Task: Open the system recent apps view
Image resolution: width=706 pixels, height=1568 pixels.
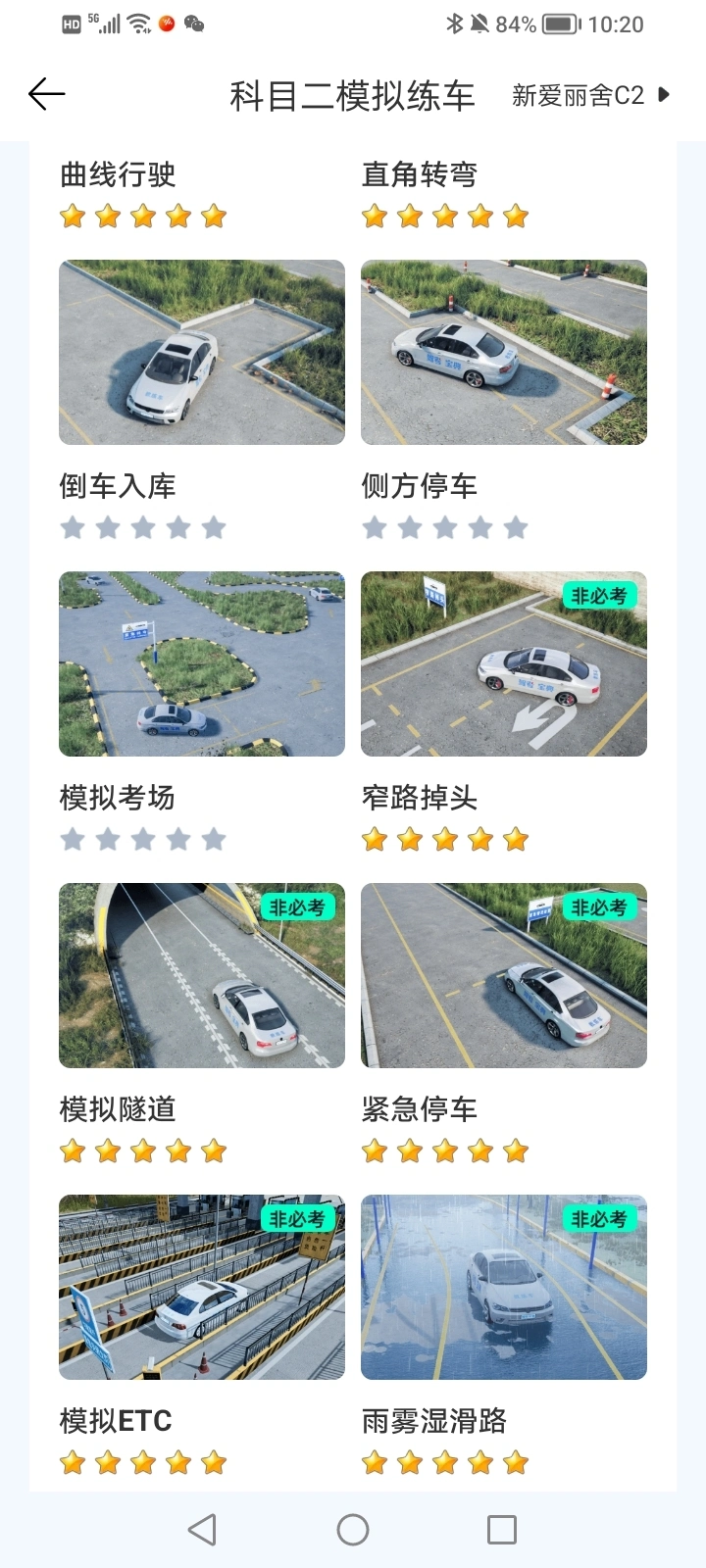Action: click(501, 1529)
